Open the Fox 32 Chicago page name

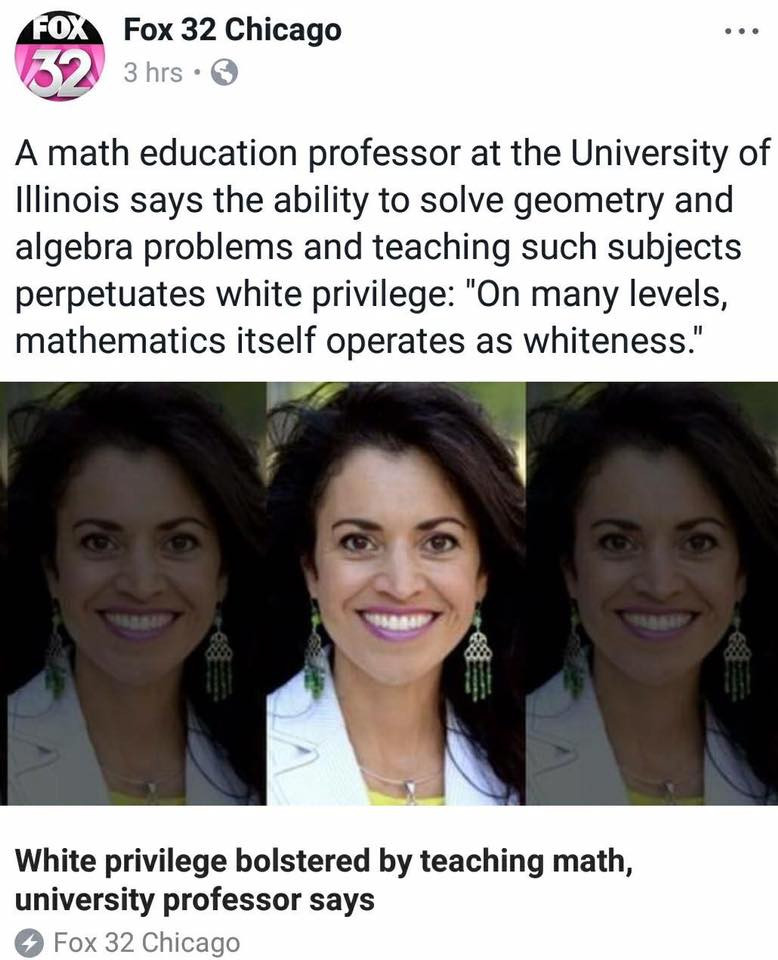click(232, 30)
